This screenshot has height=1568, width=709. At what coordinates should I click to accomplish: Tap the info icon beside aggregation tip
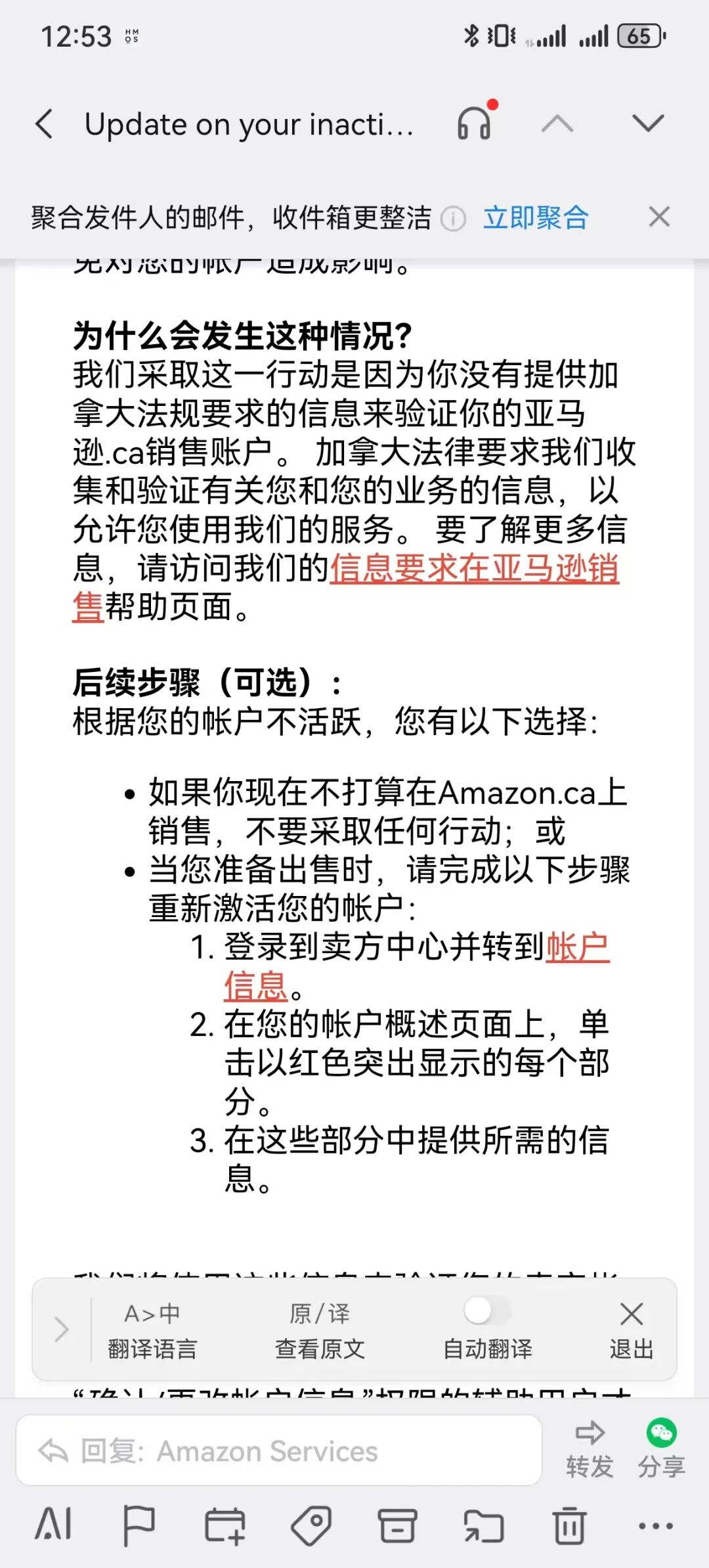[x=453, y=218]
